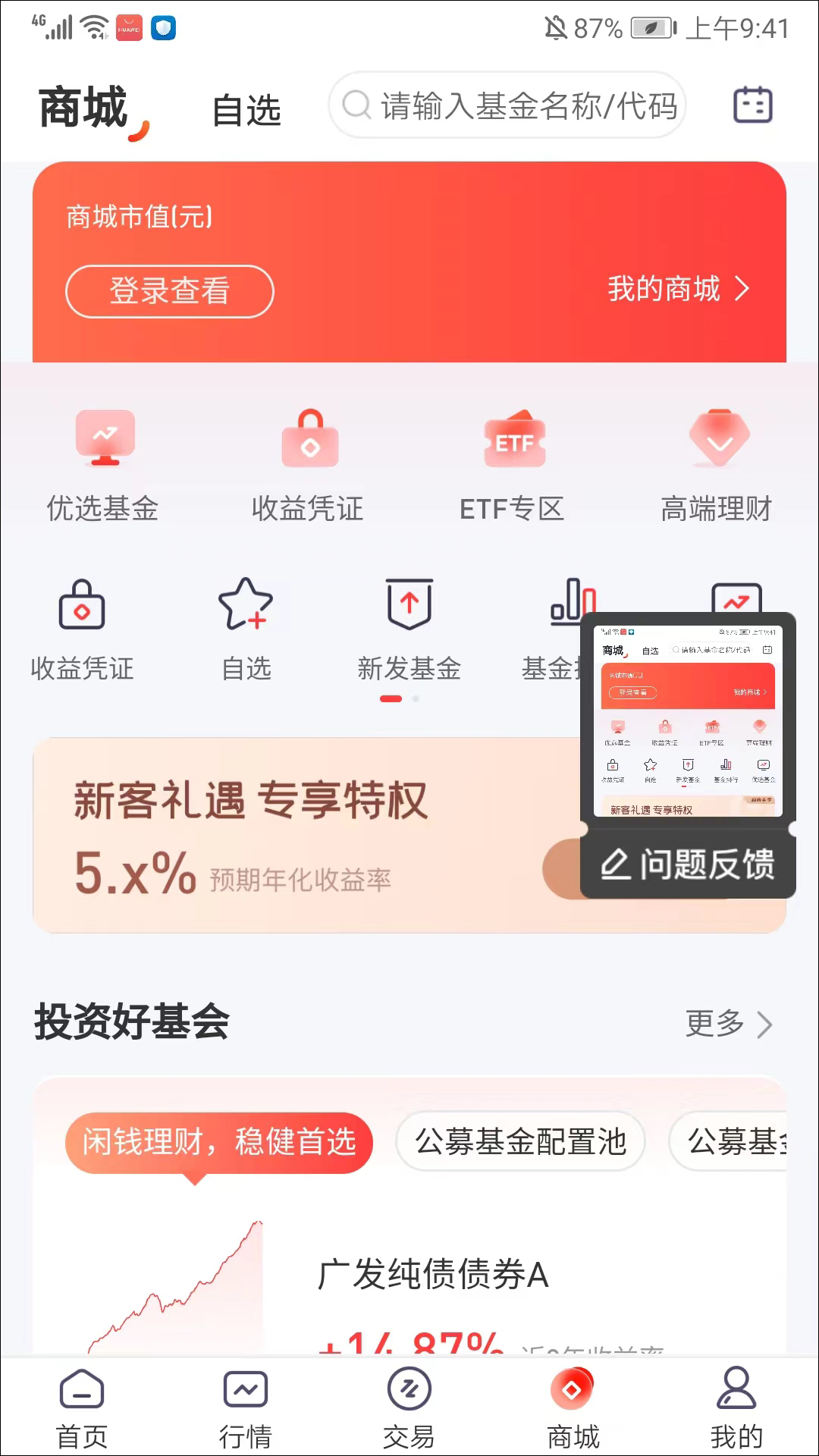
Task: Tap the 登录查看 login button
Action: pyautogui.click(x=170, y=291)
